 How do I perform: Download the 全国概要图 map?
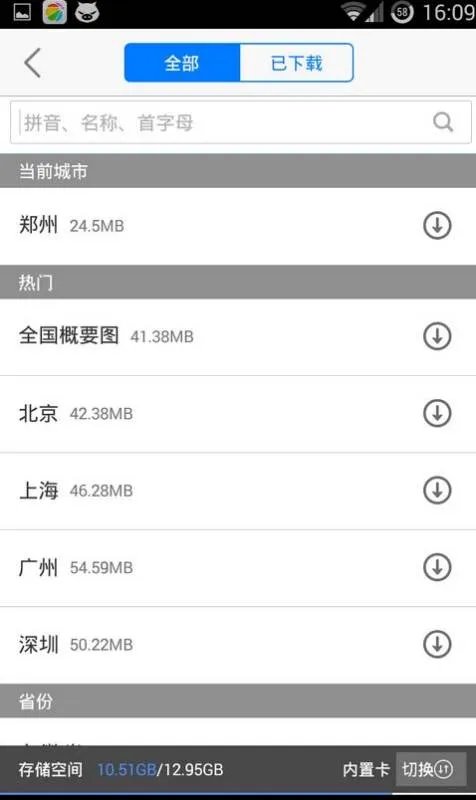pos(437,336)
